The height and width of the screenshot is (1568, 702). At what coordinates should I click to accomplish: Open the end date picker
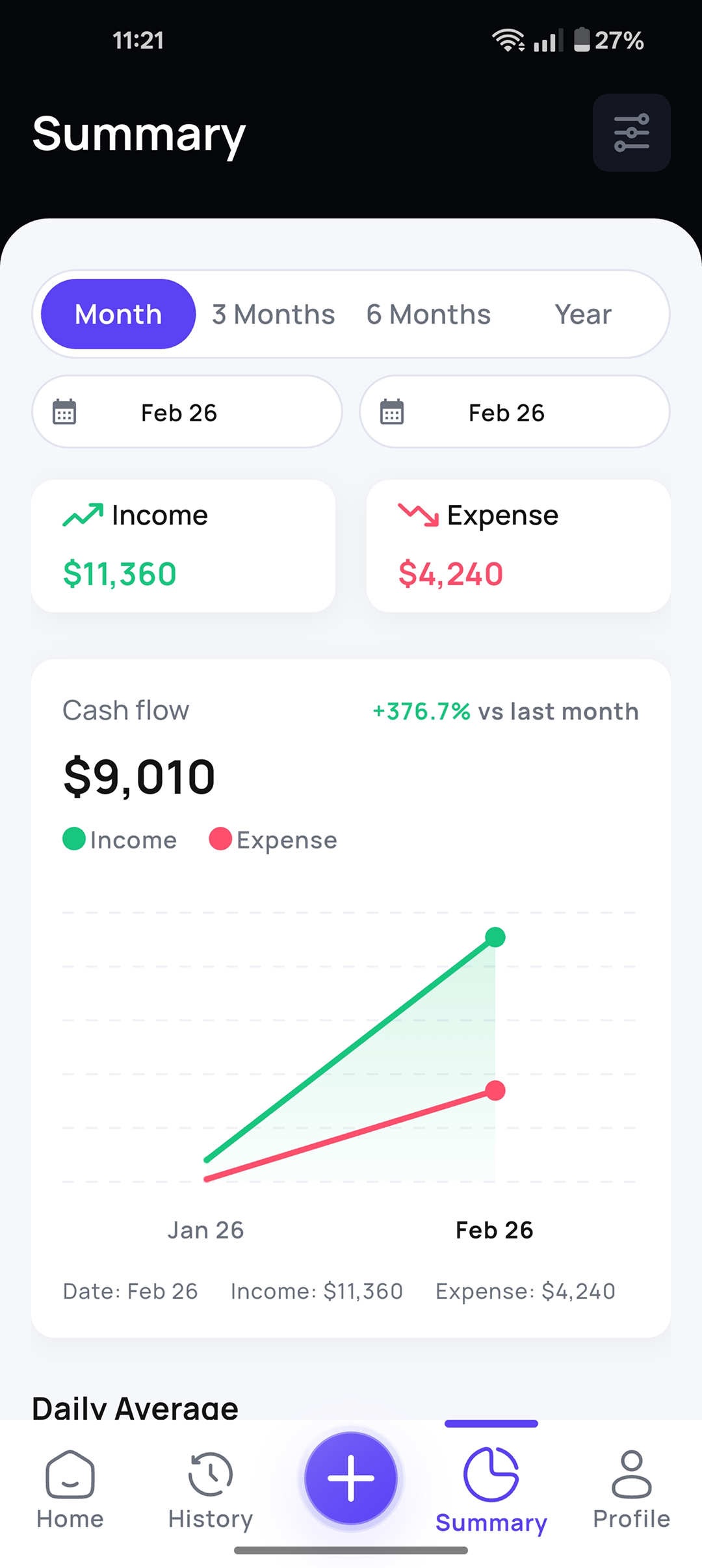[x=515, y=412]
